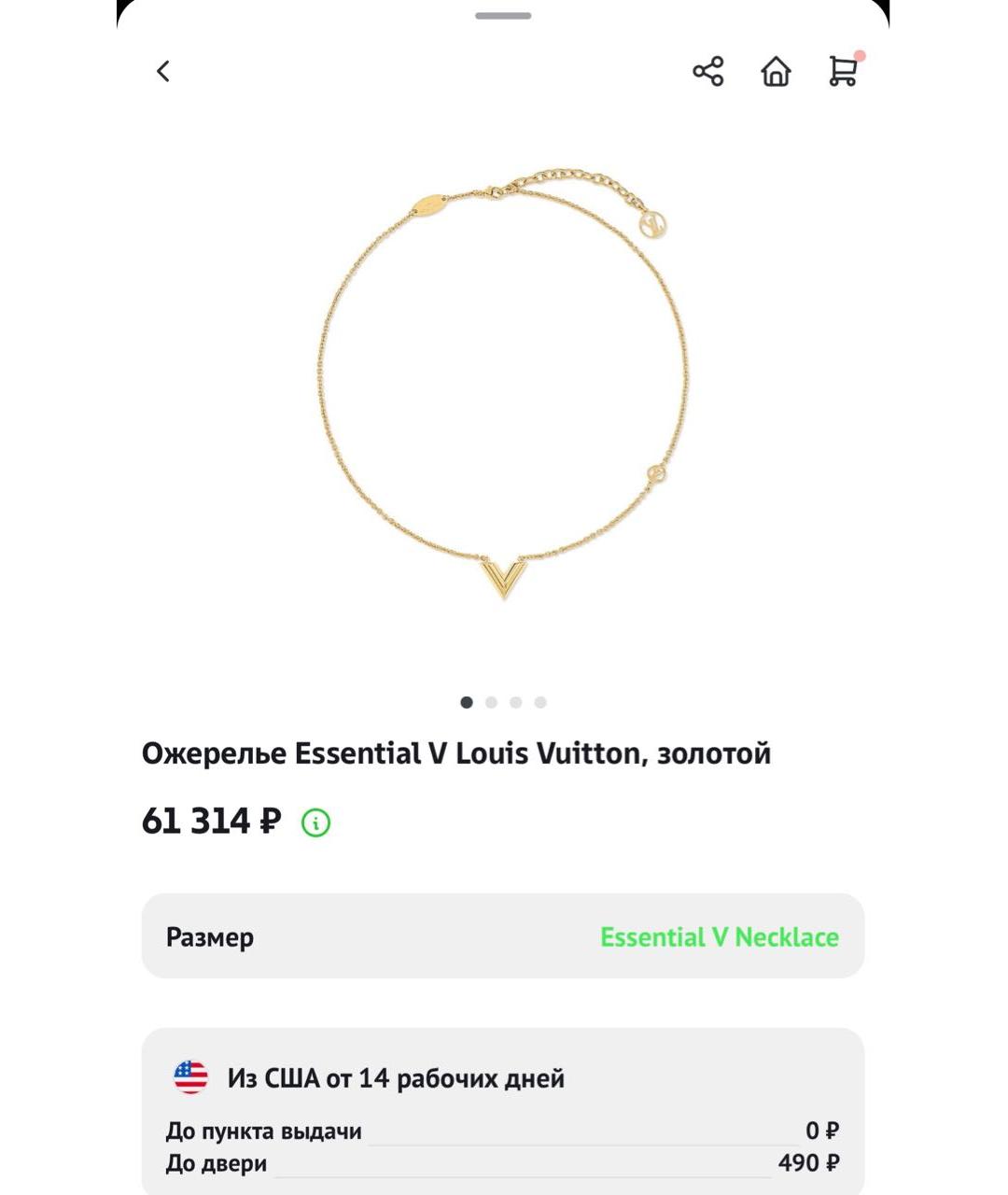1008x1195 pixels.
Task: Select the first carousel dot
Action: (467, 701)
